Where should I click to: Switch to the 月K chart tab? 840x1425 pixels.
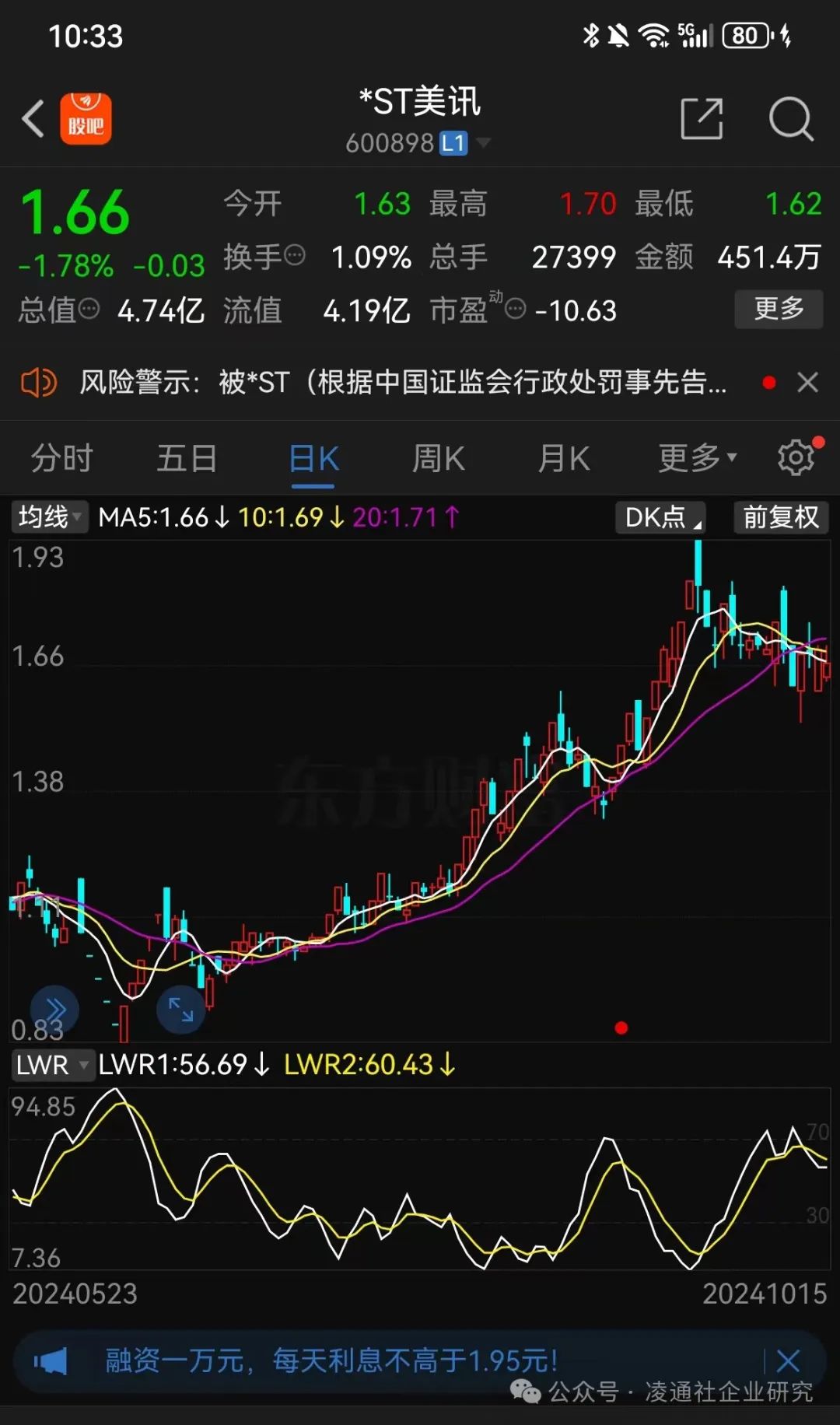tap(564, 458)
